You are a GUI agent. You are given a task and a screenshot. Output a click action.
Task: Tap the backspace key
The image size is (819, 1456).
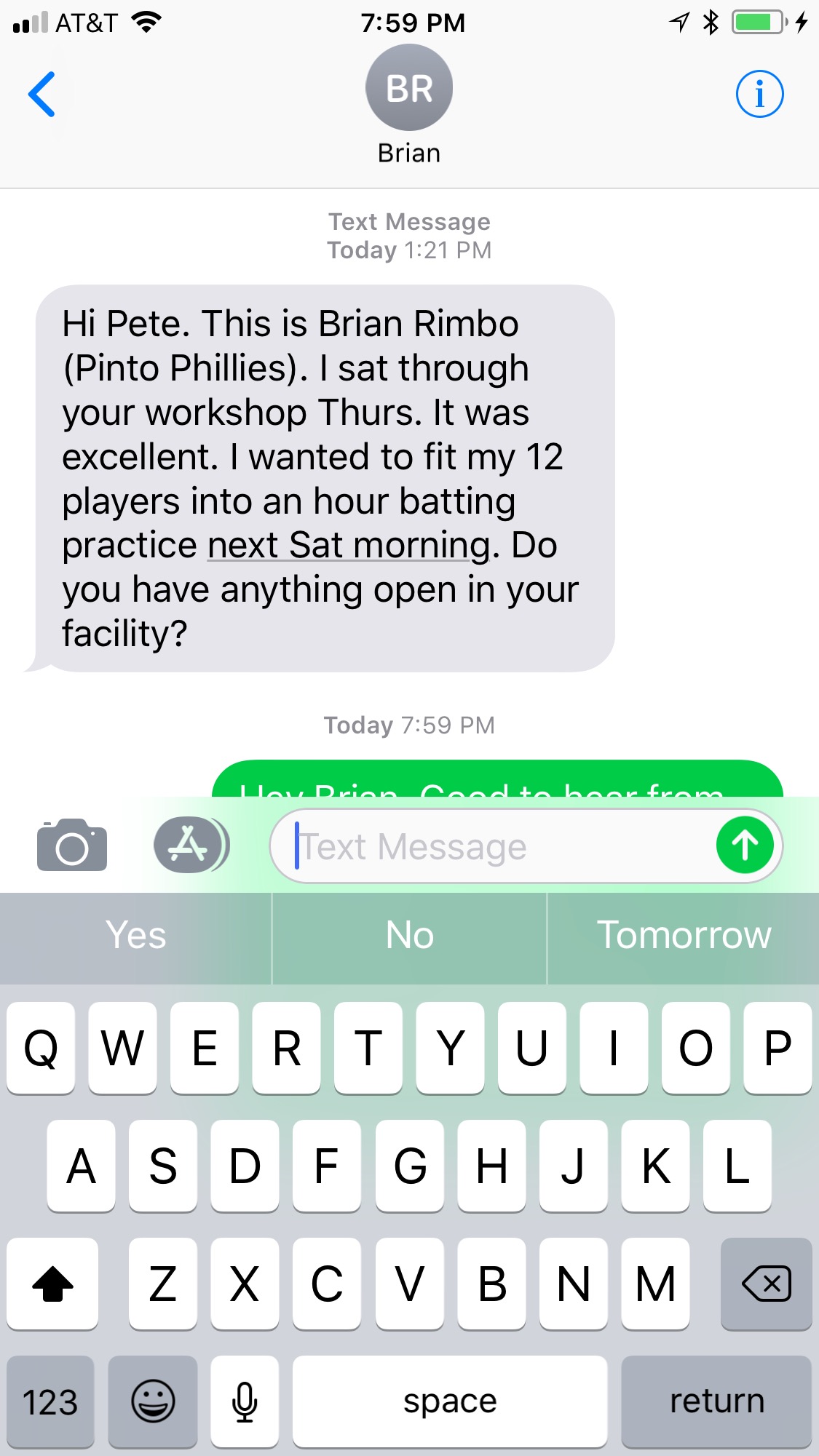[x=766, y=1284]
